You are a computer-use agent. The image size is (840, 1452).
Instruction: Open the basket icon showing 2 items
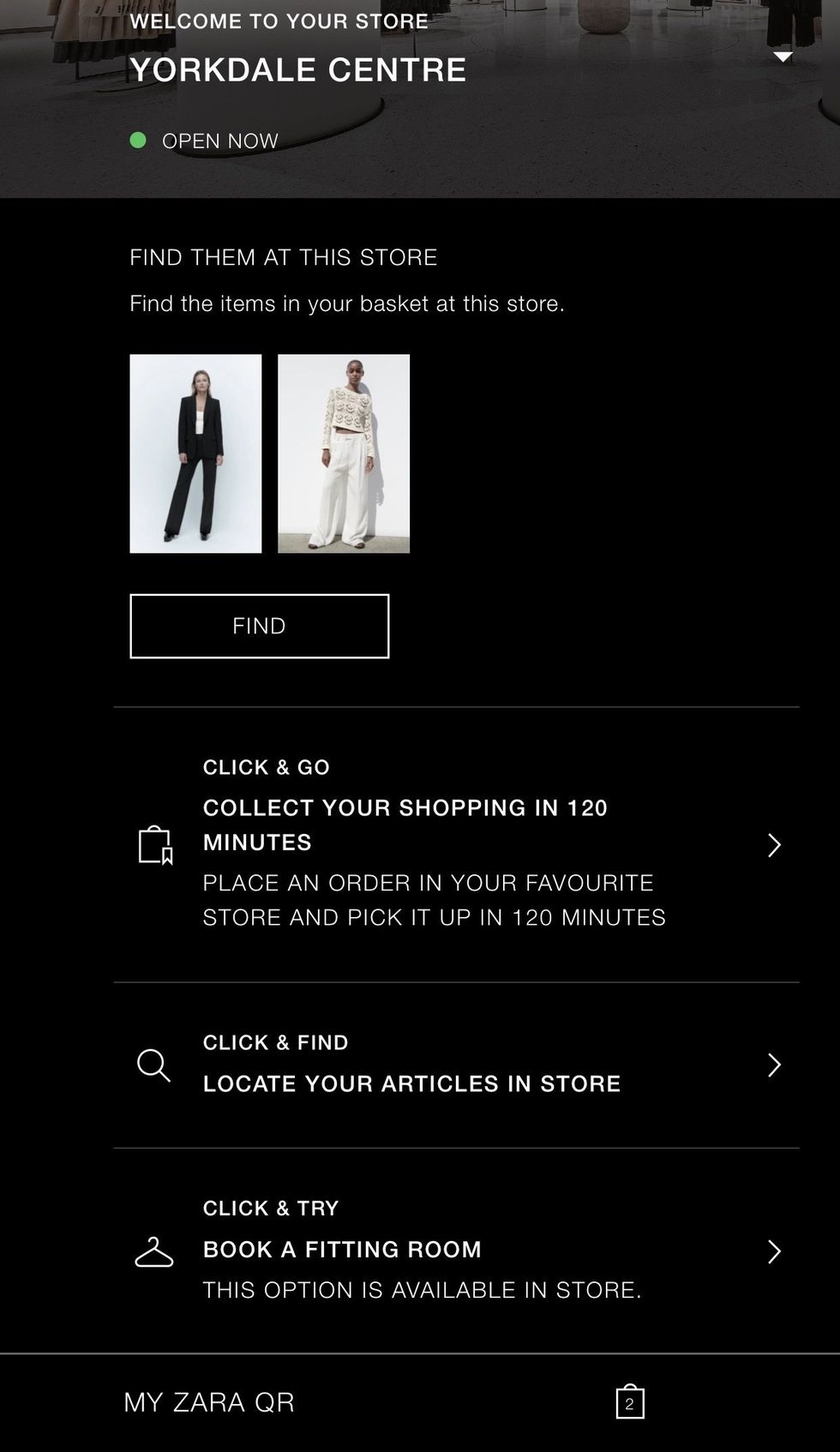pyautogui.click(x=631, y=1402)
